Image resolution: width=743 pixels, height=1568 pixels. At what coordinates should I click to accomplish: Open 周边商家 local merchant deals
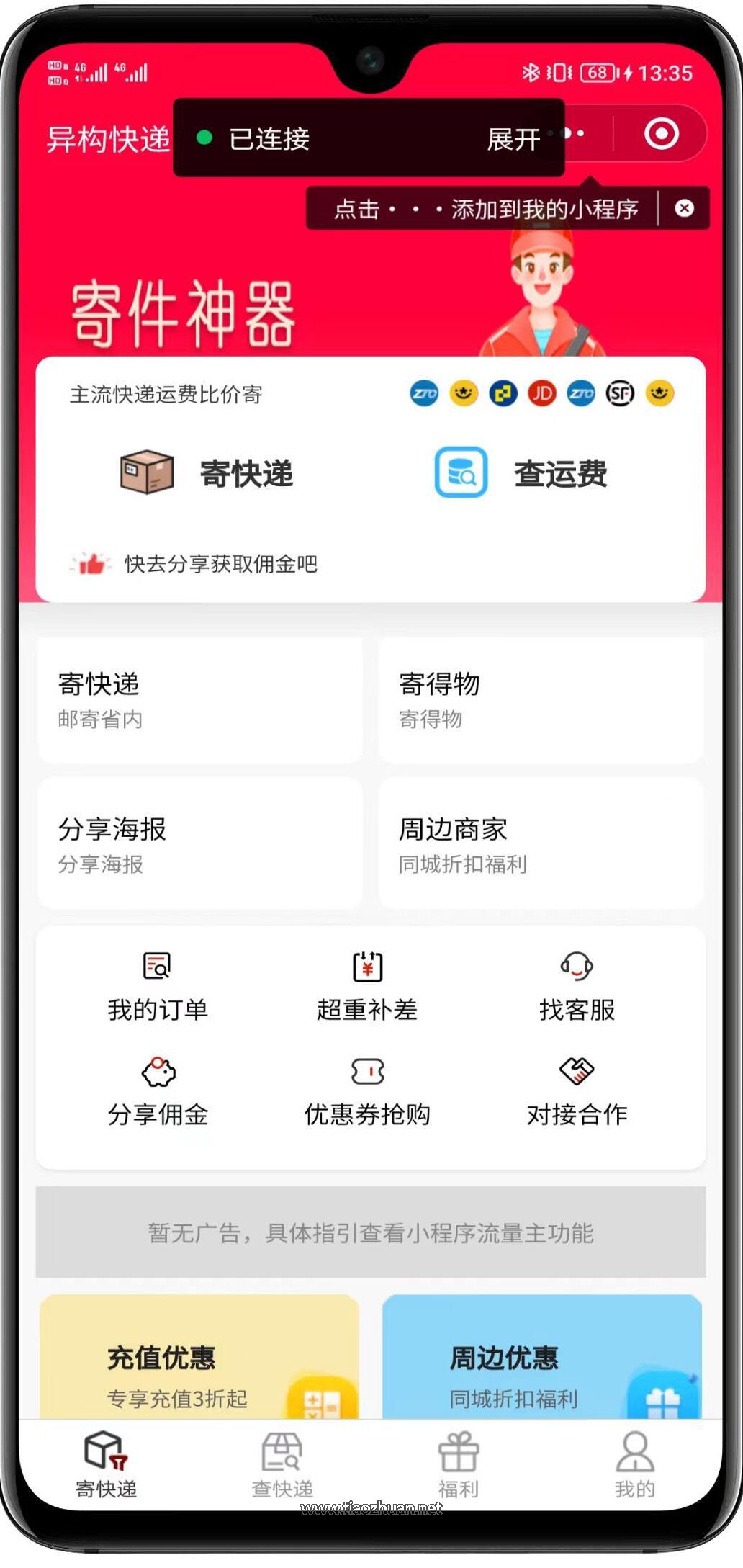click(x=542, y=843)
